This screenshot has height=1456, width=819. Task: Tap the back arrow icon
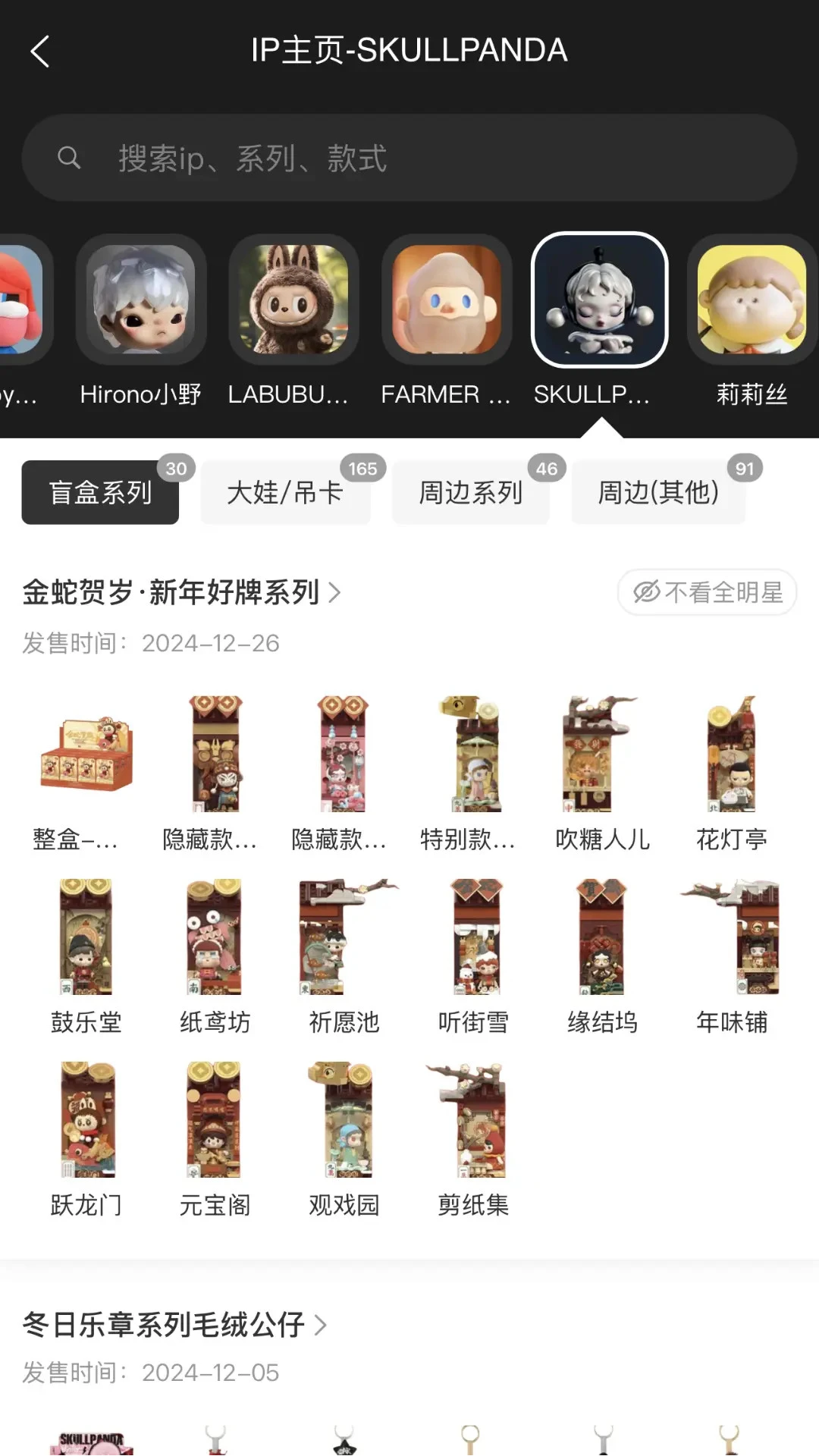tap(39, 50)
